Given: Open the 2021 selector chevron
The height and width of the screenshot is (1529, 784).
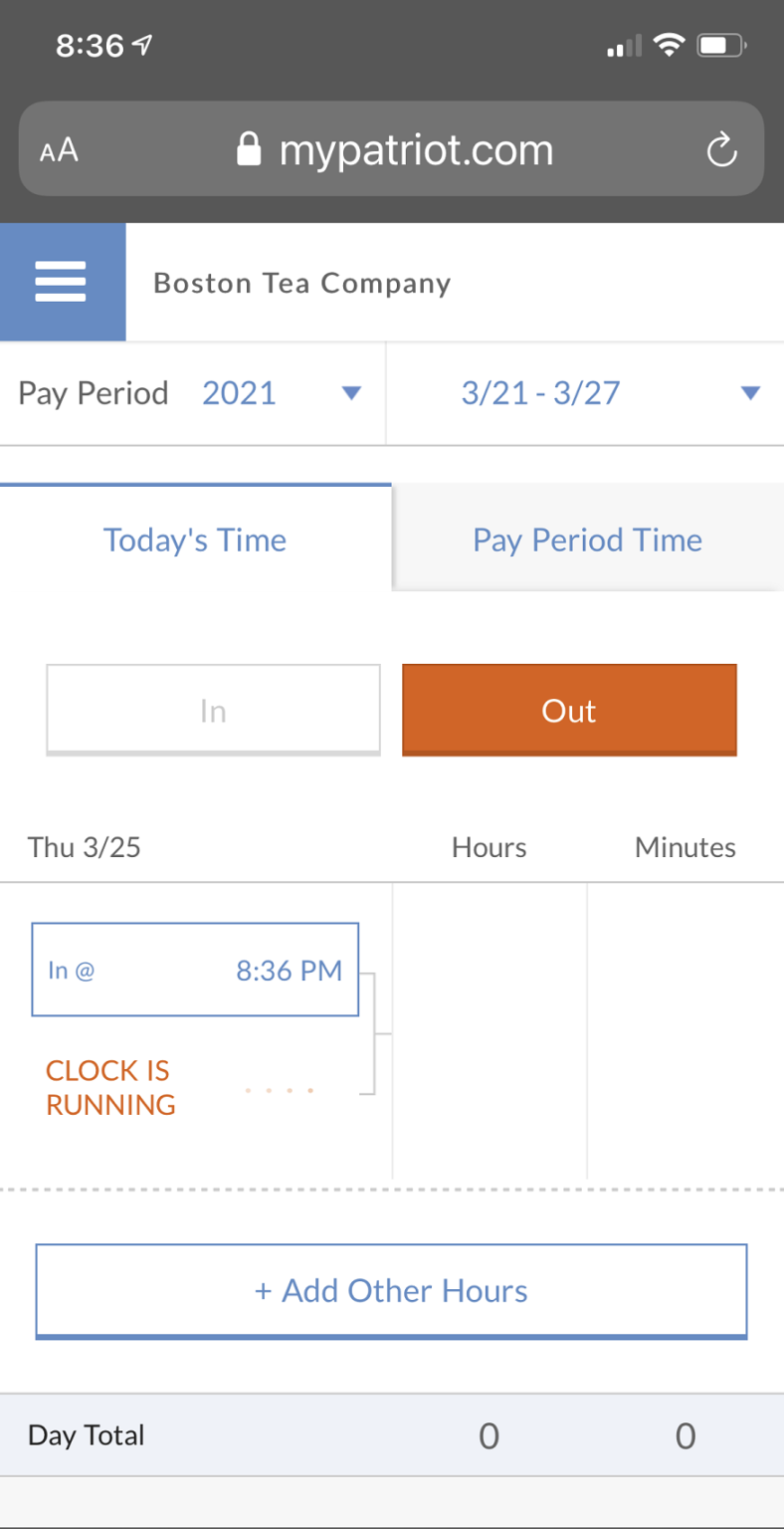Looking at the screenshot, I should (x=351, y=393).
